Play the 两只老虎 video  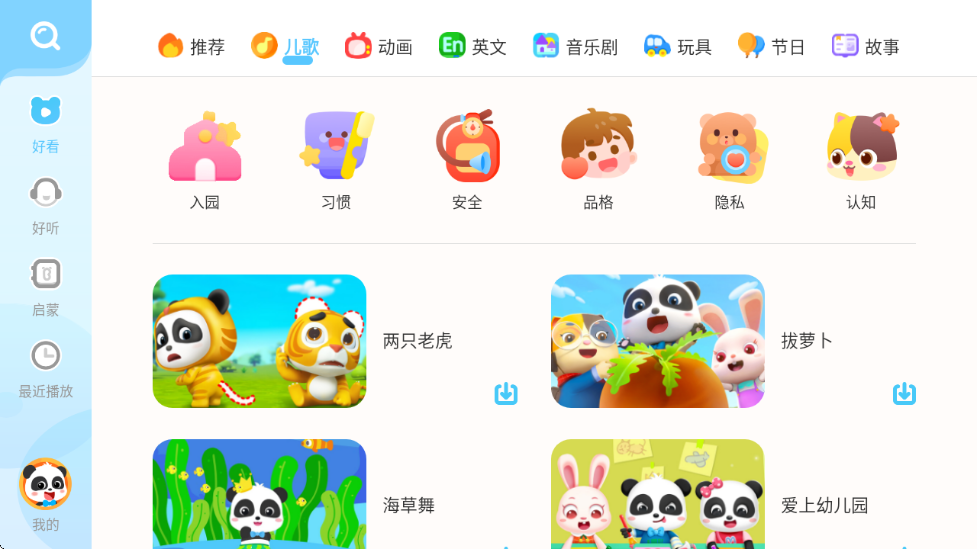click(x=259, y=341)
